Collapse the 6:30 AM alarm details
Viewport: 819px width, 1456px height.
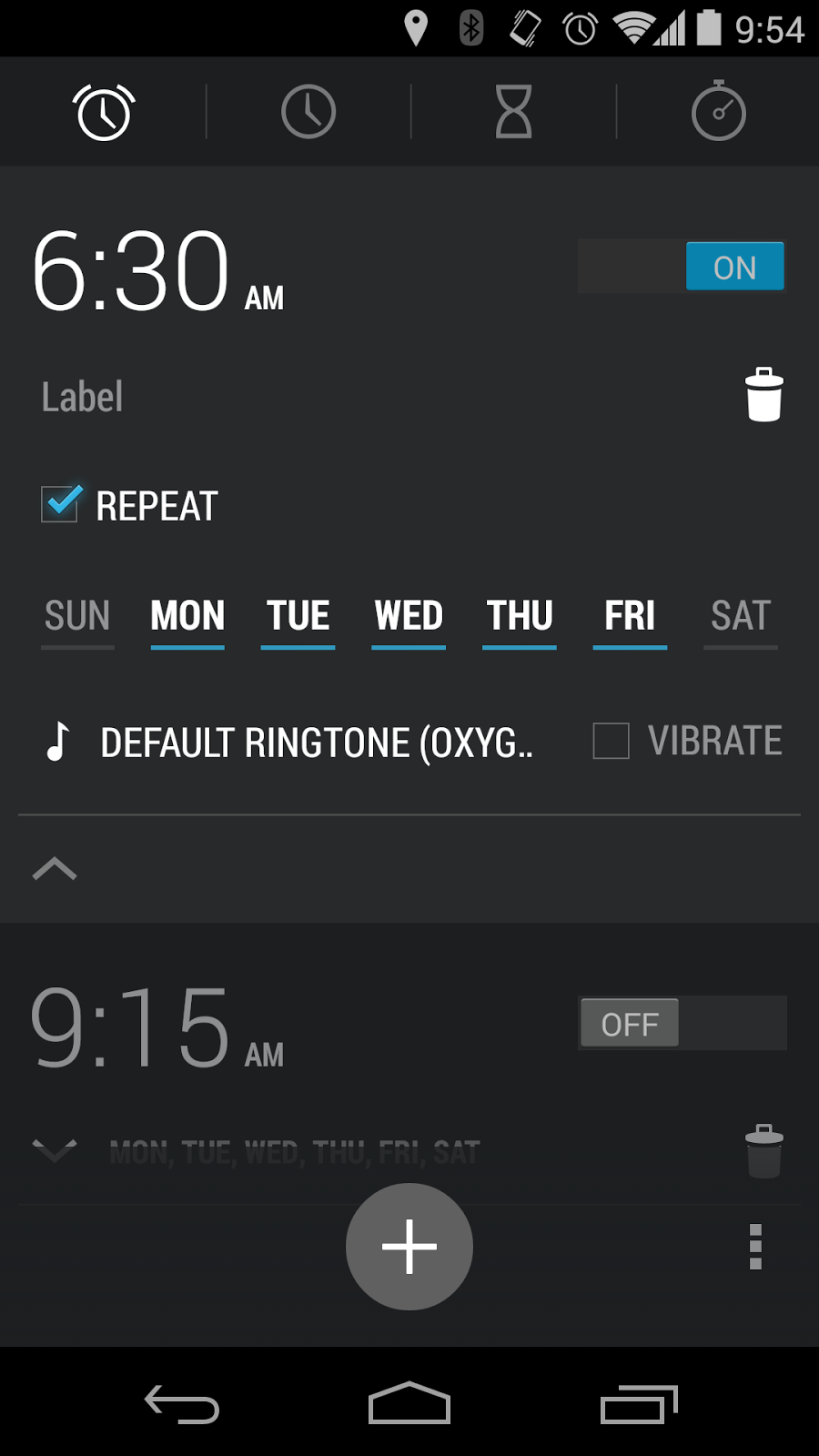coord(55,869)
